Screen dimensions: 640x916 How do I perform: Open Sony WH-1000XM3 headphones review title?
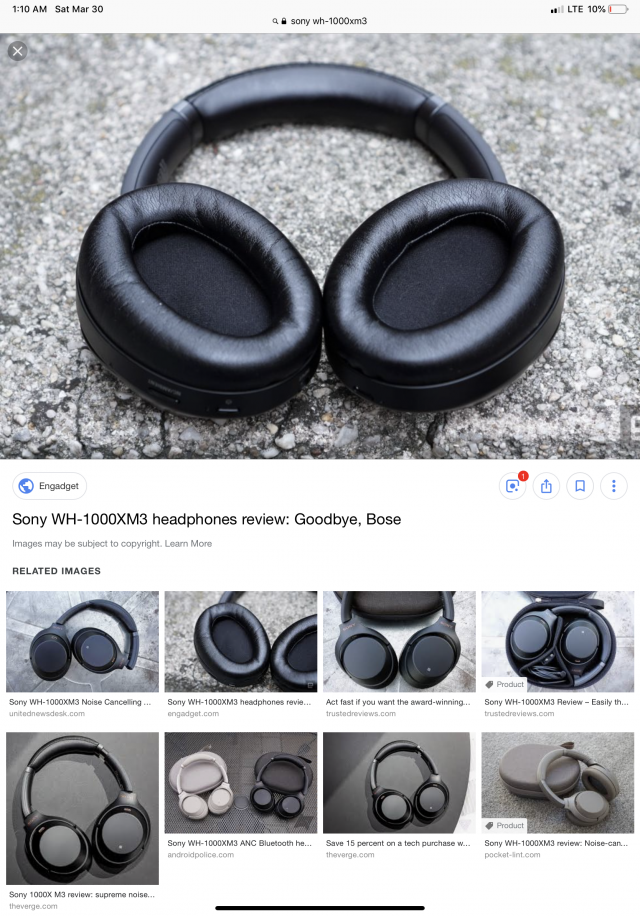(206, 519)
